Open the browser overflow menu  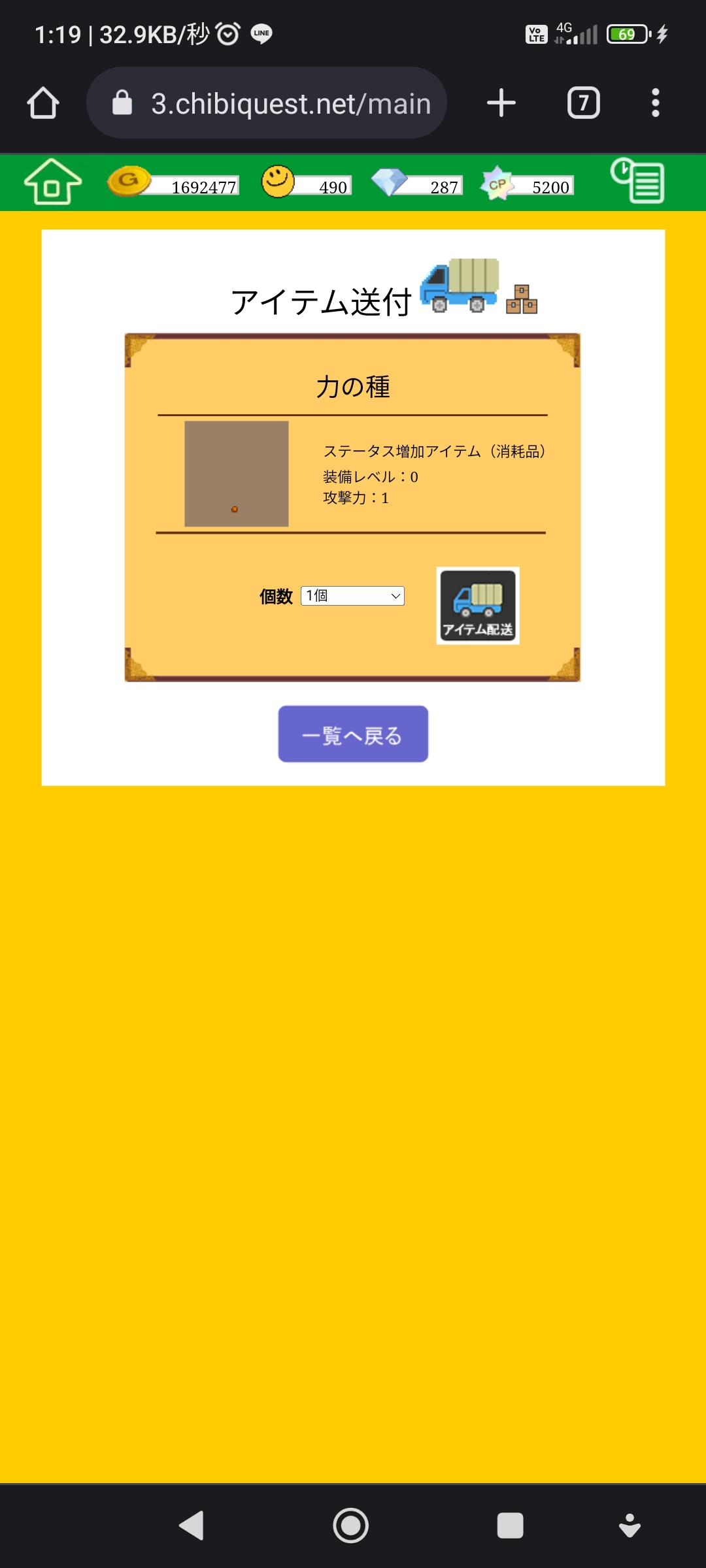coord(655,103)
